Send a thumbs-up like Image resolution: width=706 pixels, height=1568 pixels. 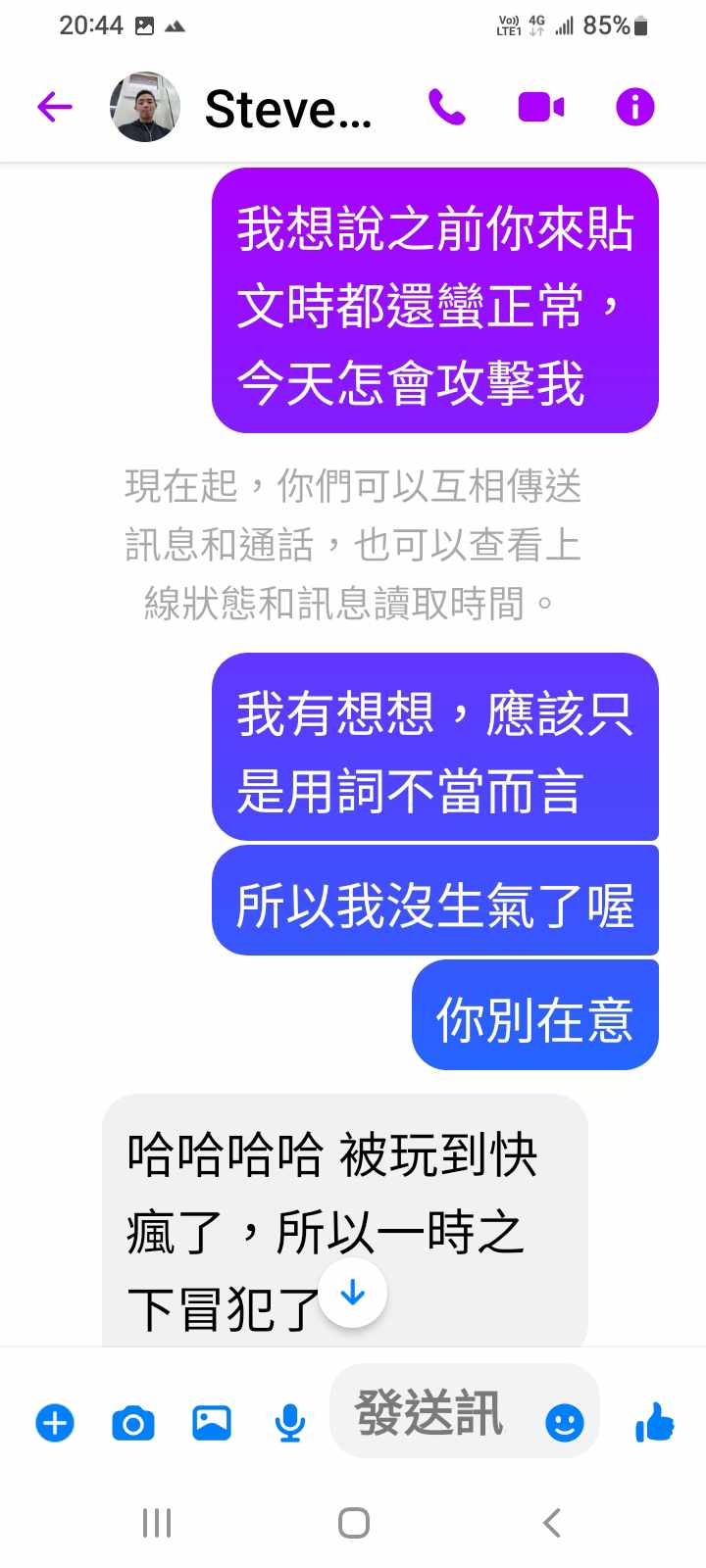coord(654,1421)
